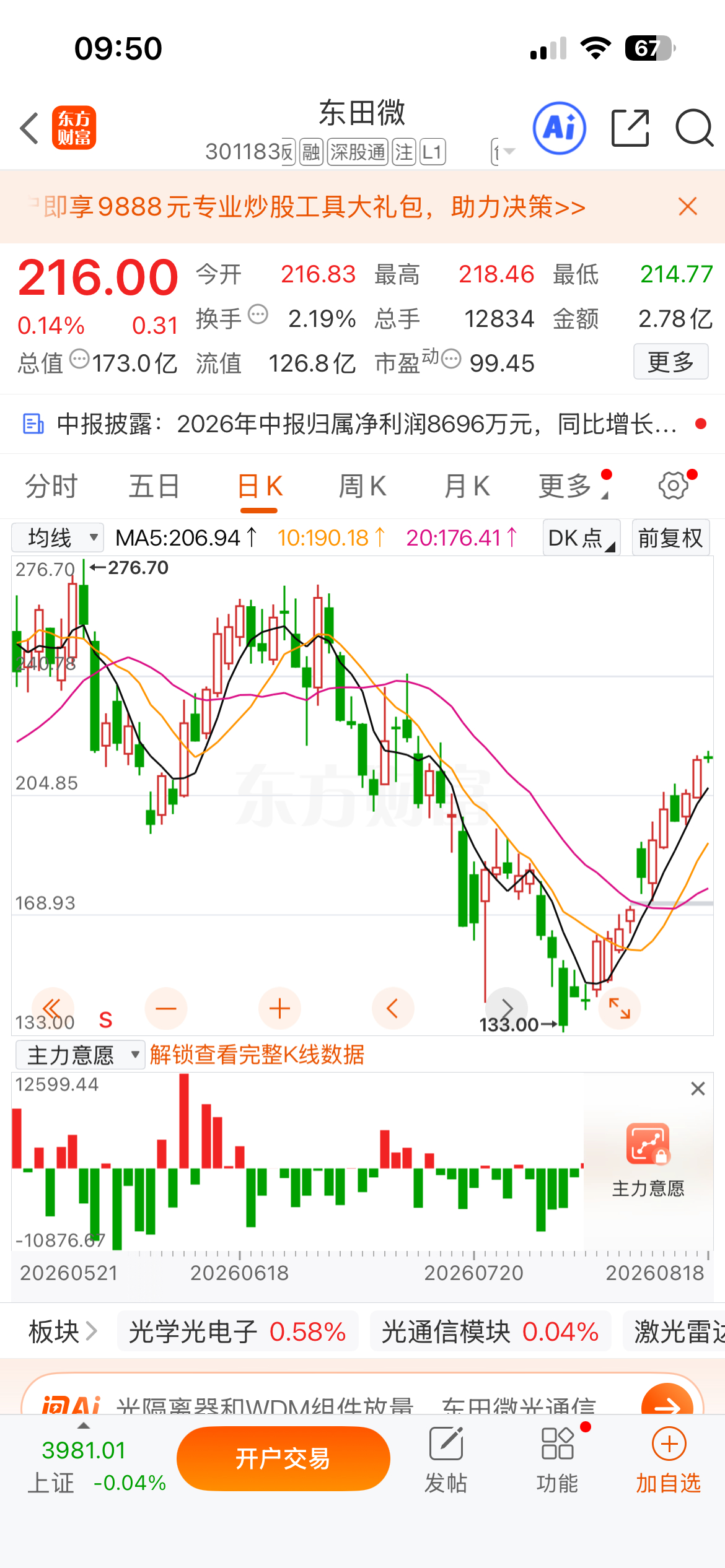Go back using the top-left arrow
The height and width of the screenshot is (1568, 725).
point(29,128)
